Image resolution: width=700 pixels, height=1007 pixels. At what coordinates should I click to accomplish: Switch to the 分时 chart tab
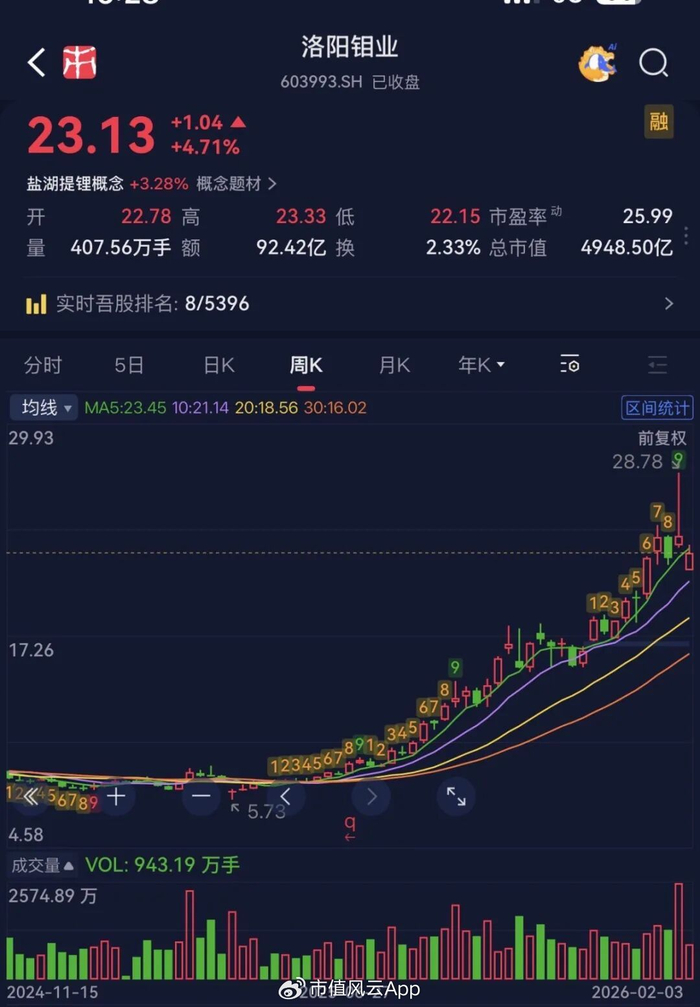[x=43, y=365]
